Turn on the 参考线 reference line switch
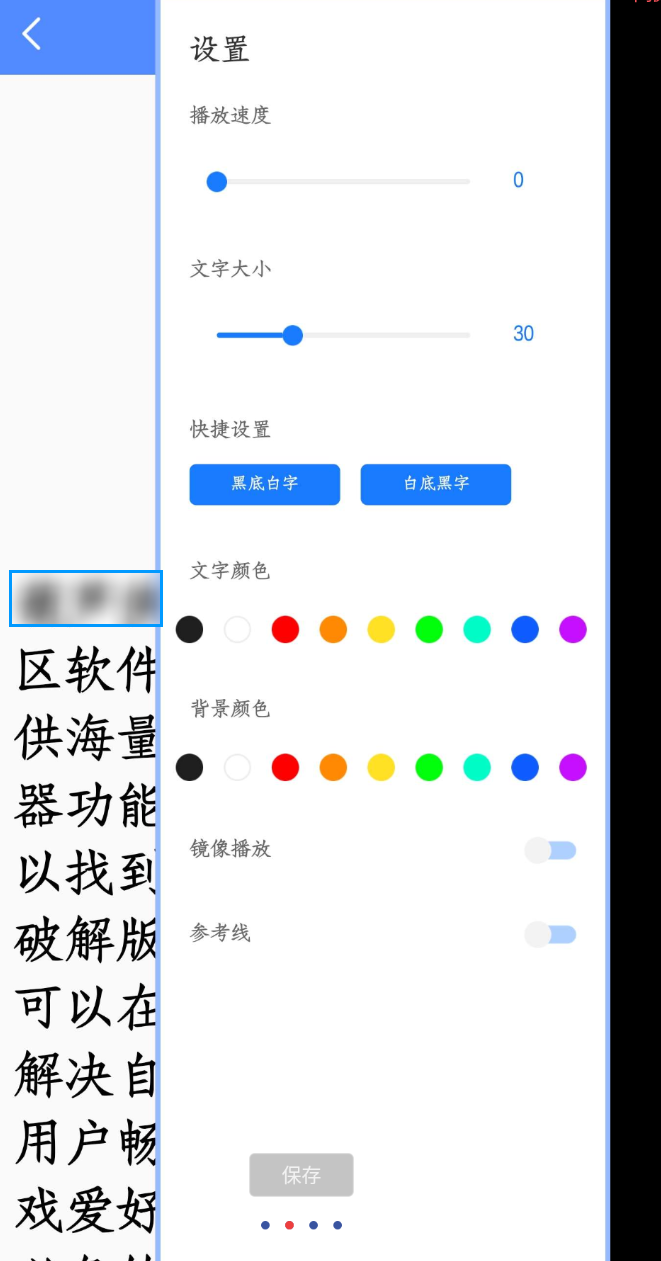This screenshot has width=661, height=1261. coord(551,934)
